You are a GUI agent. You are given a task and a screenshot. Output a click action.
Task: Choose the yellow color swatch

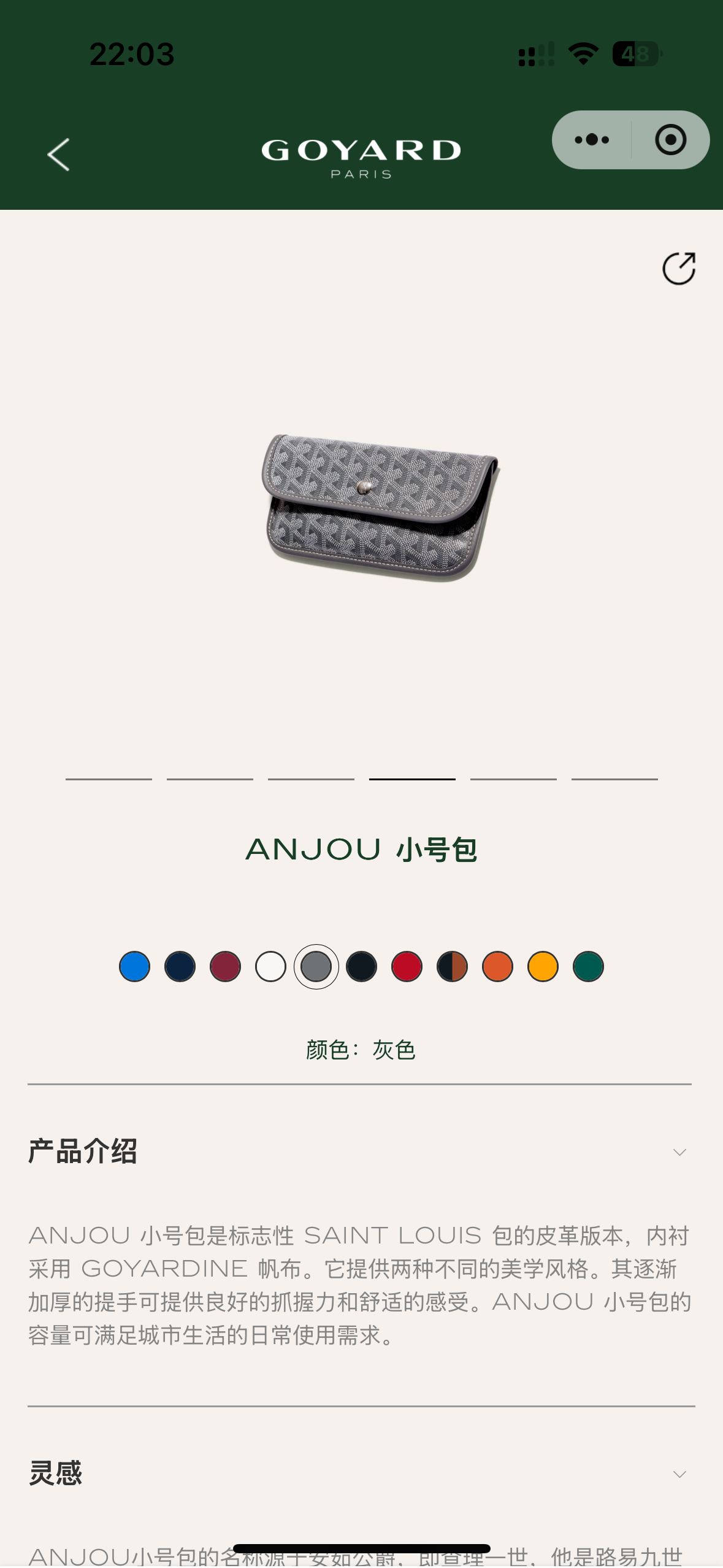(543, 967)
